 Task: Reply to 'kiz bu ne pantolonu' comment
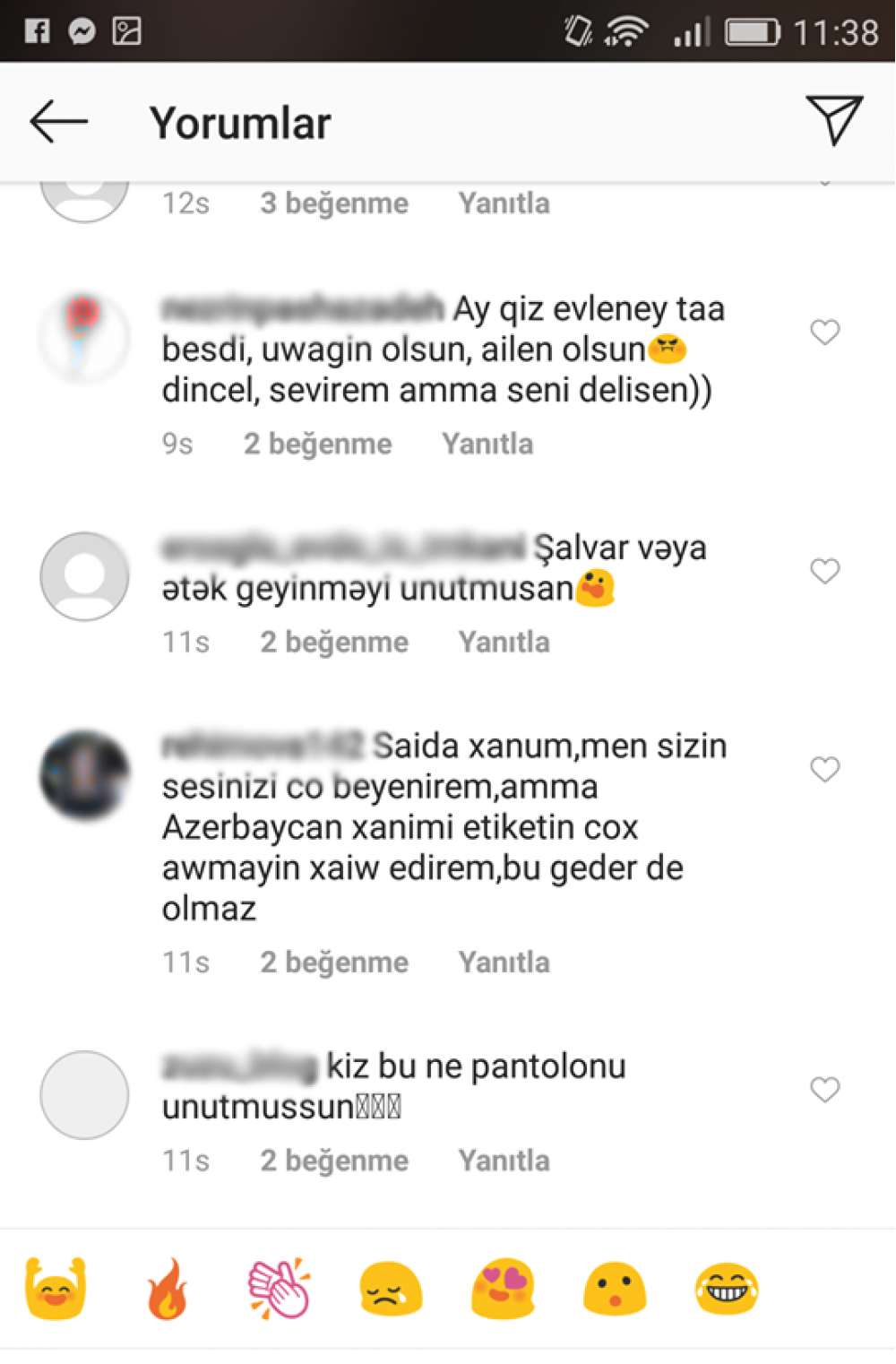point(504,1161)
